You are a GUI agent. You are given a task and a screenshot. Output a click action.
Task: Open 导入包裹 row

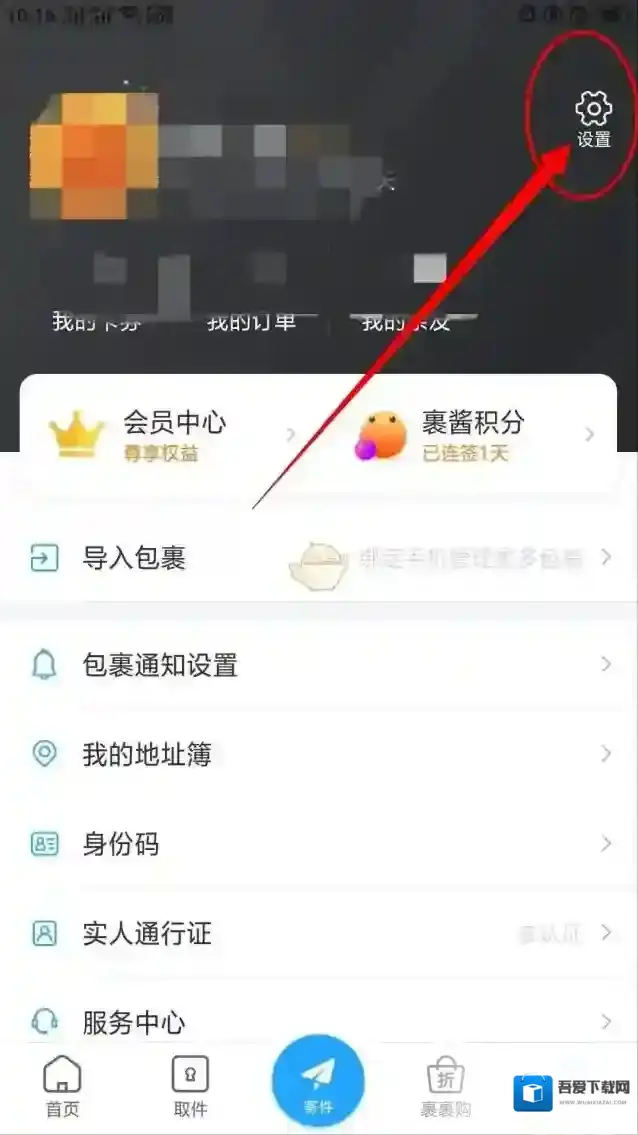pyautogui.click(x=135, y=558)
